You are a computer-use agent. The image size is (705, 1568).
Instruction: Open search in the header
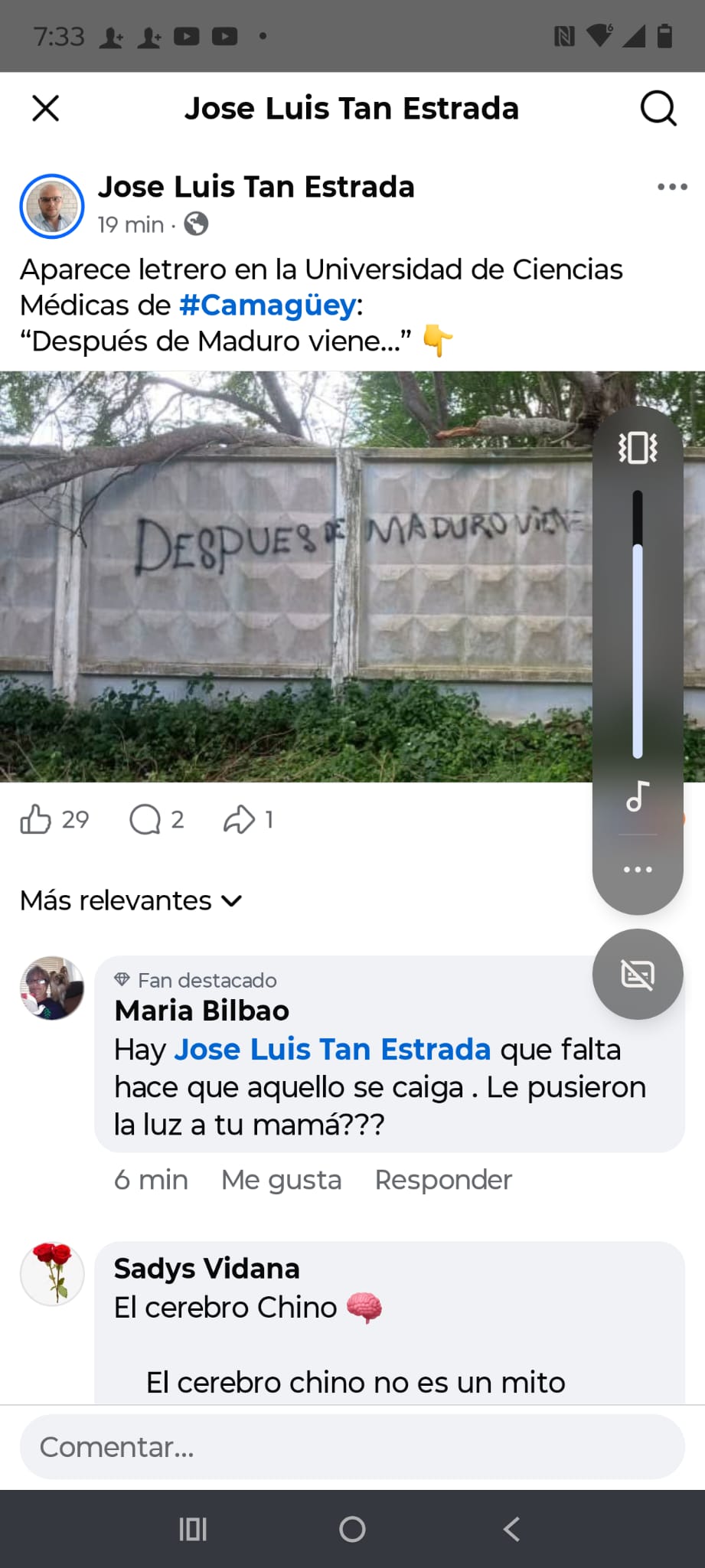[x=658, y=109]
